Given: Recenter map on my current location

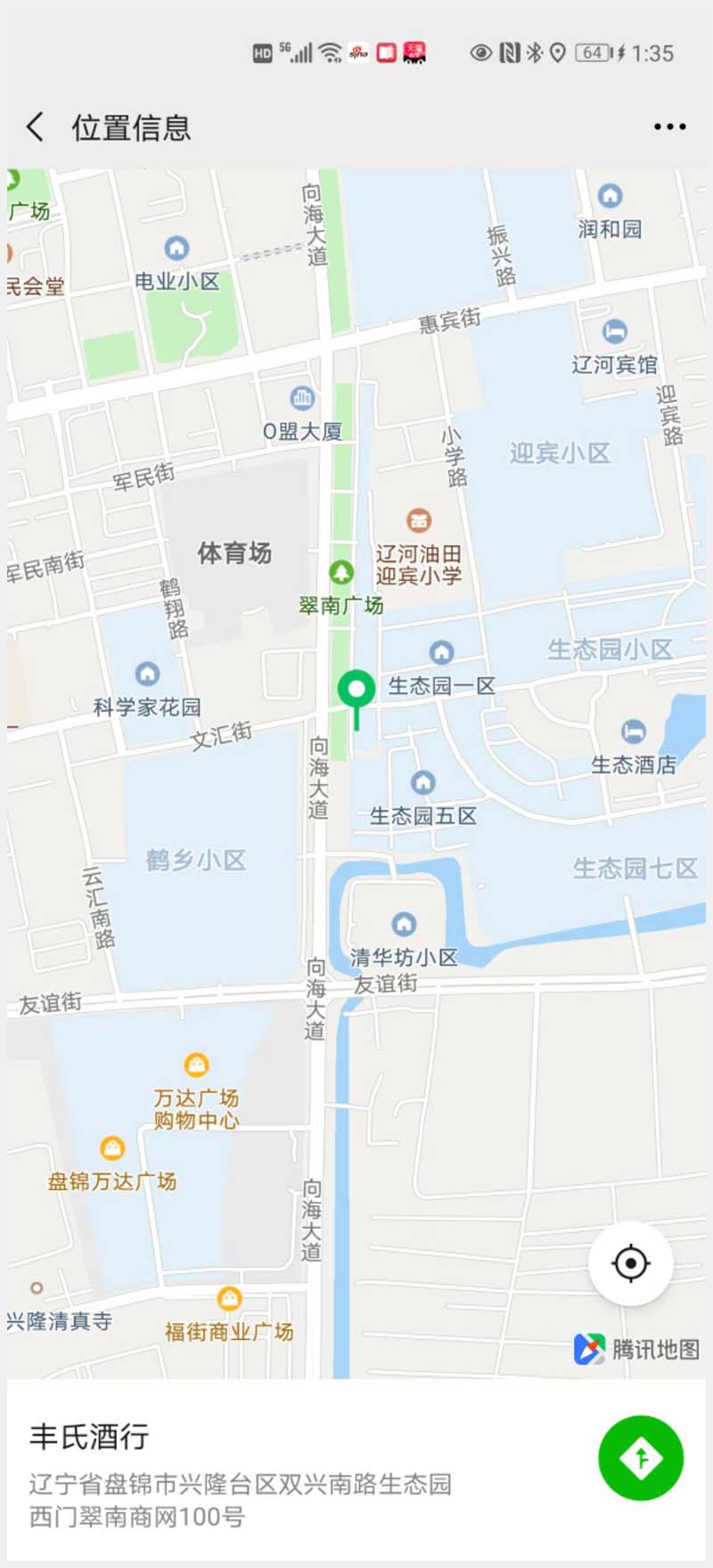Looking at the screenshot, I should tap(630, 1263).
